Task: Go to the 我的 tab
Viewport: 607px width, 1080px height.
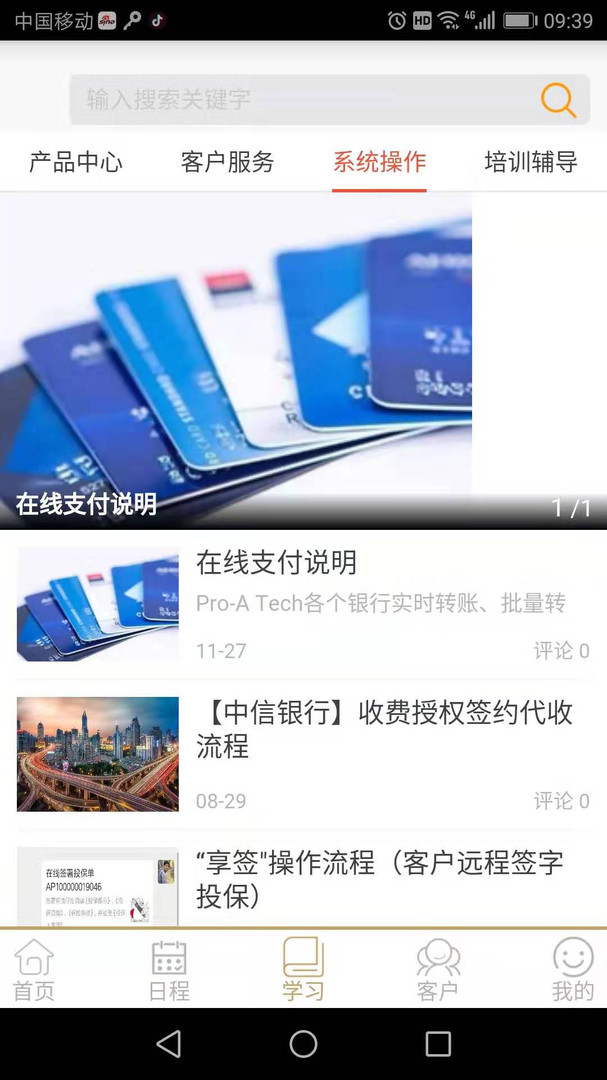Action: (573, 970)
